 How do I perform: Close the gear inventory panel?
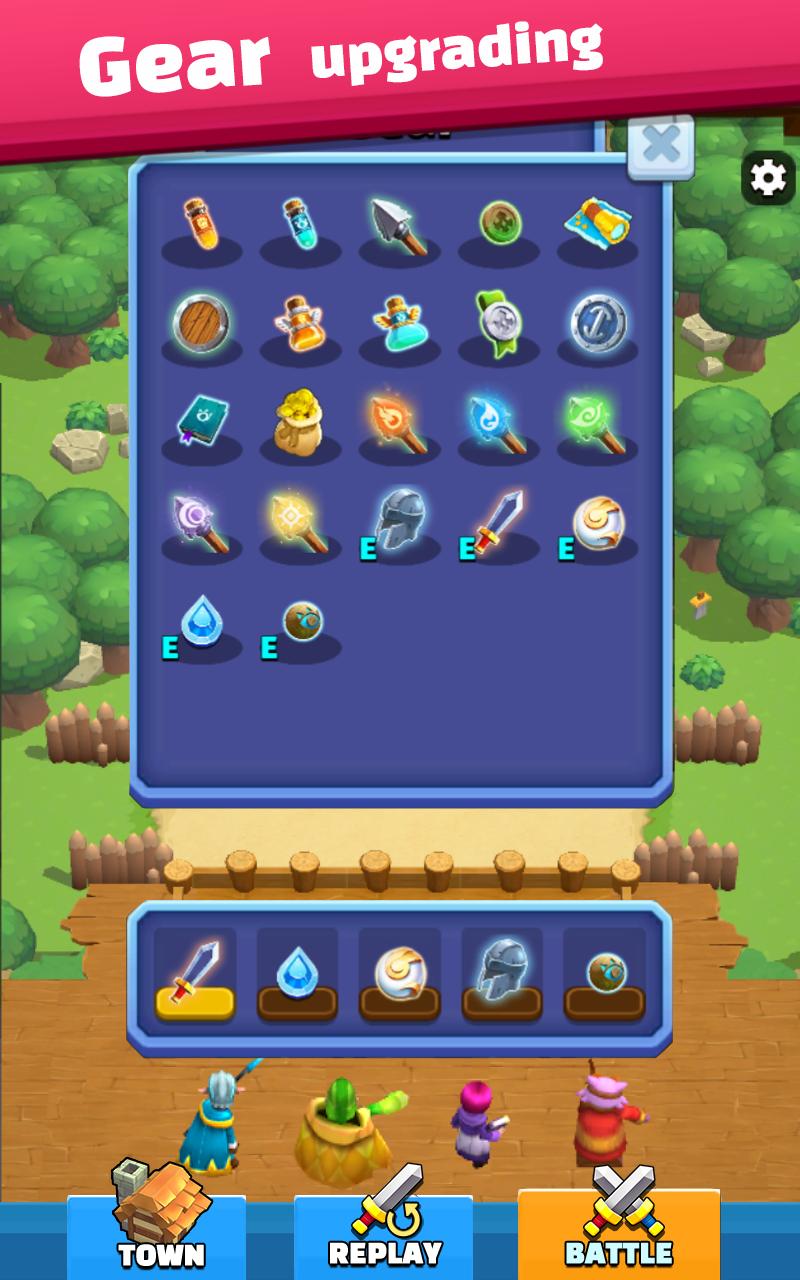pyautogui.click(x=661, y=148)
